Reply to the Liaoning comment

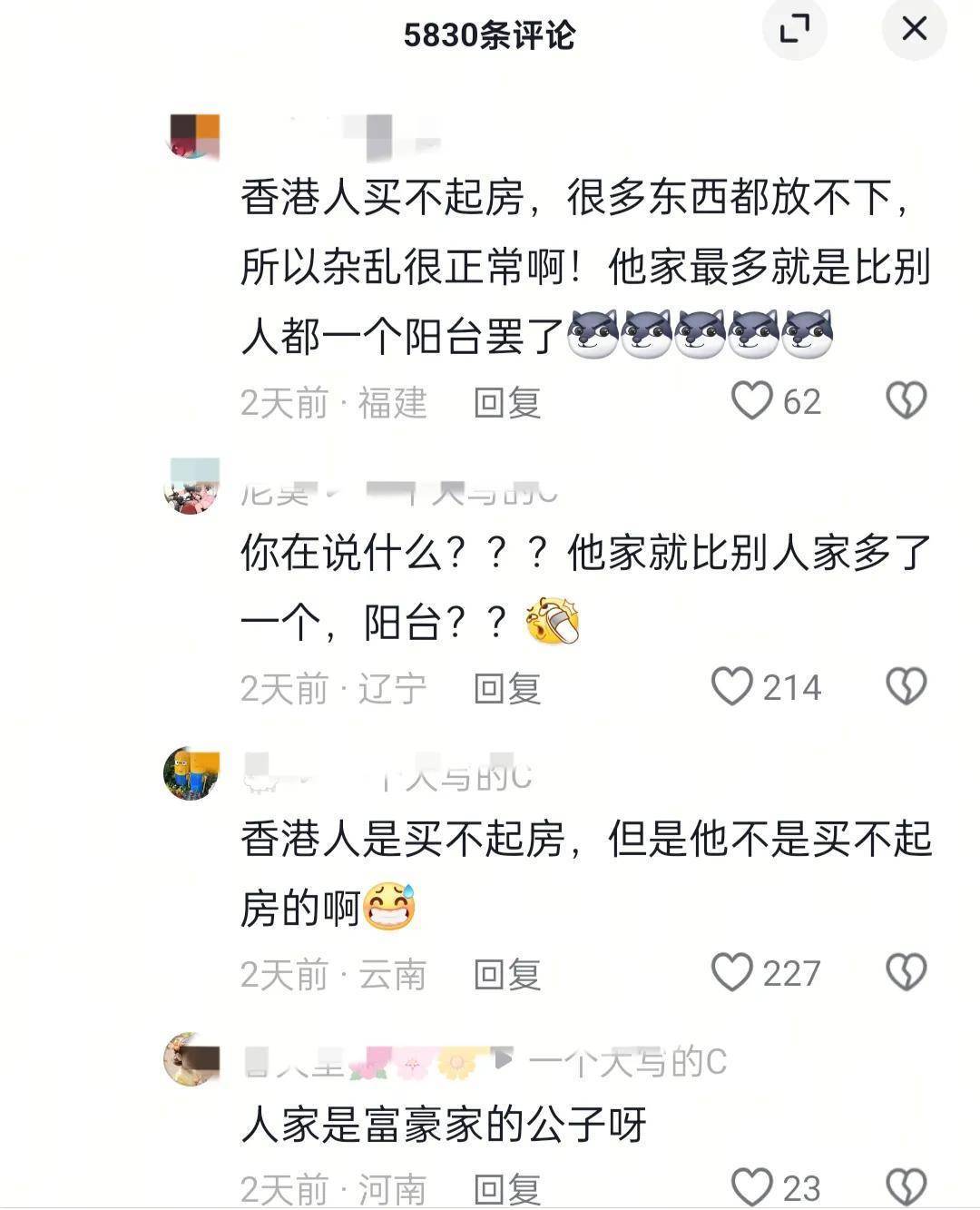tap(507, 689)
